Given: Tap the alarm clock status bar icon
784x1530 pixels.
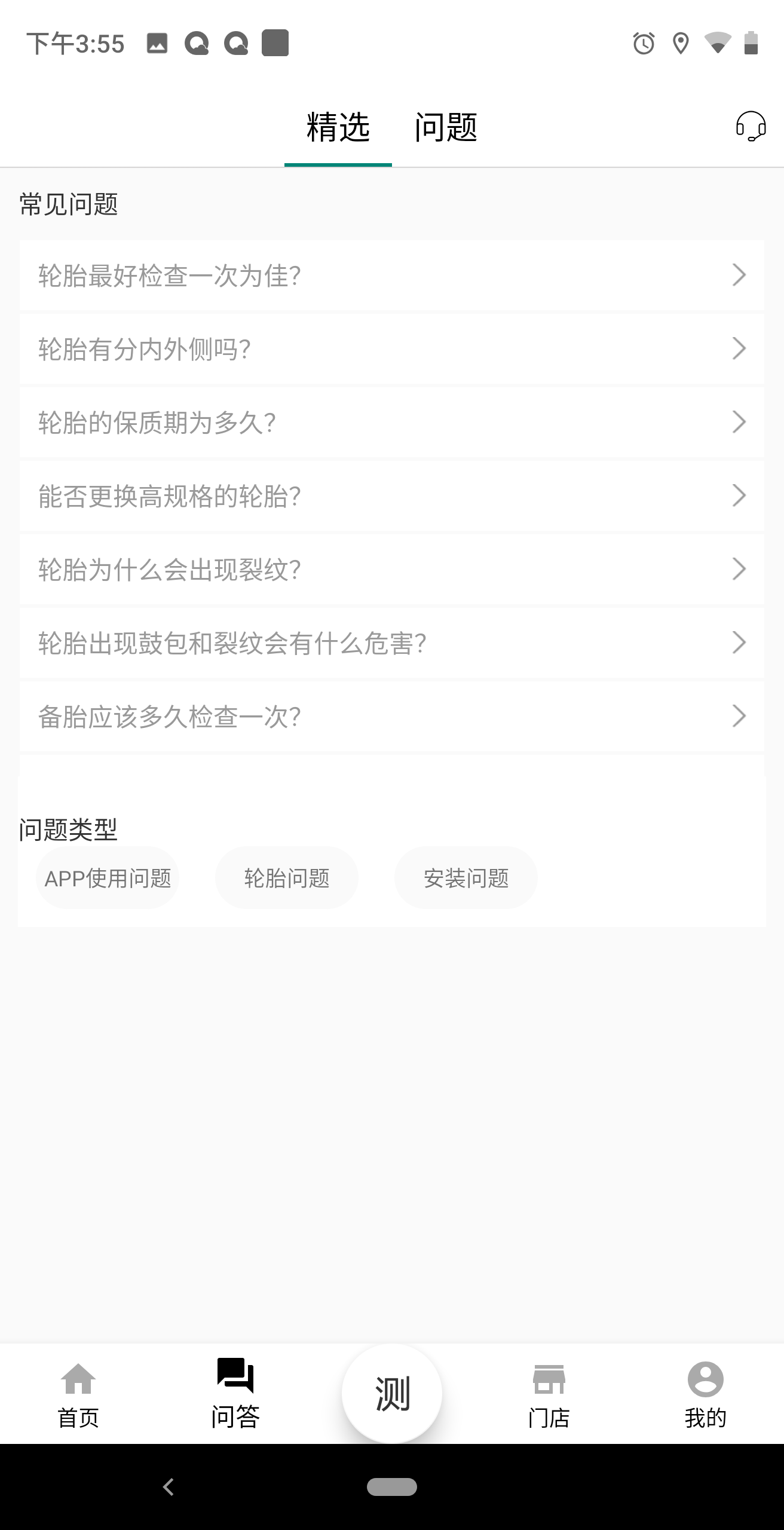Looking at the screenshot, I should click(x=642, y=44).
